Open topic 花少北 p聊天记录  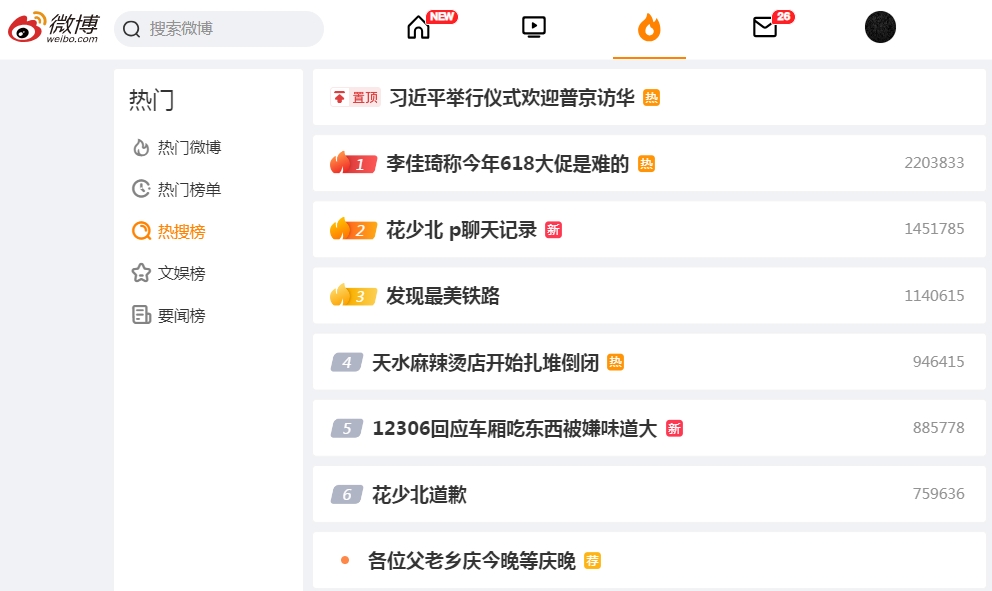[x=461, y=230]
